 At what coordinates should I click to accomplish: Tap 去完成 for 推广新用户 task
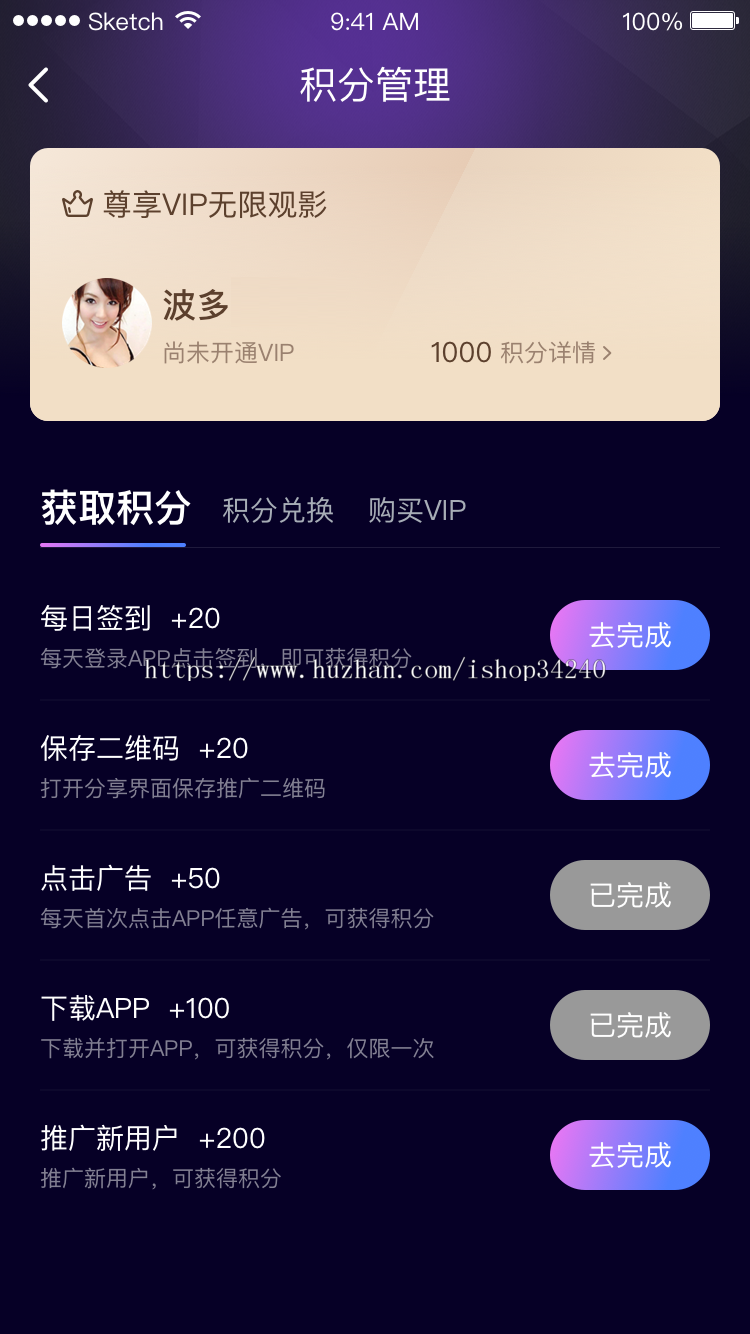tap(629, 1155)
